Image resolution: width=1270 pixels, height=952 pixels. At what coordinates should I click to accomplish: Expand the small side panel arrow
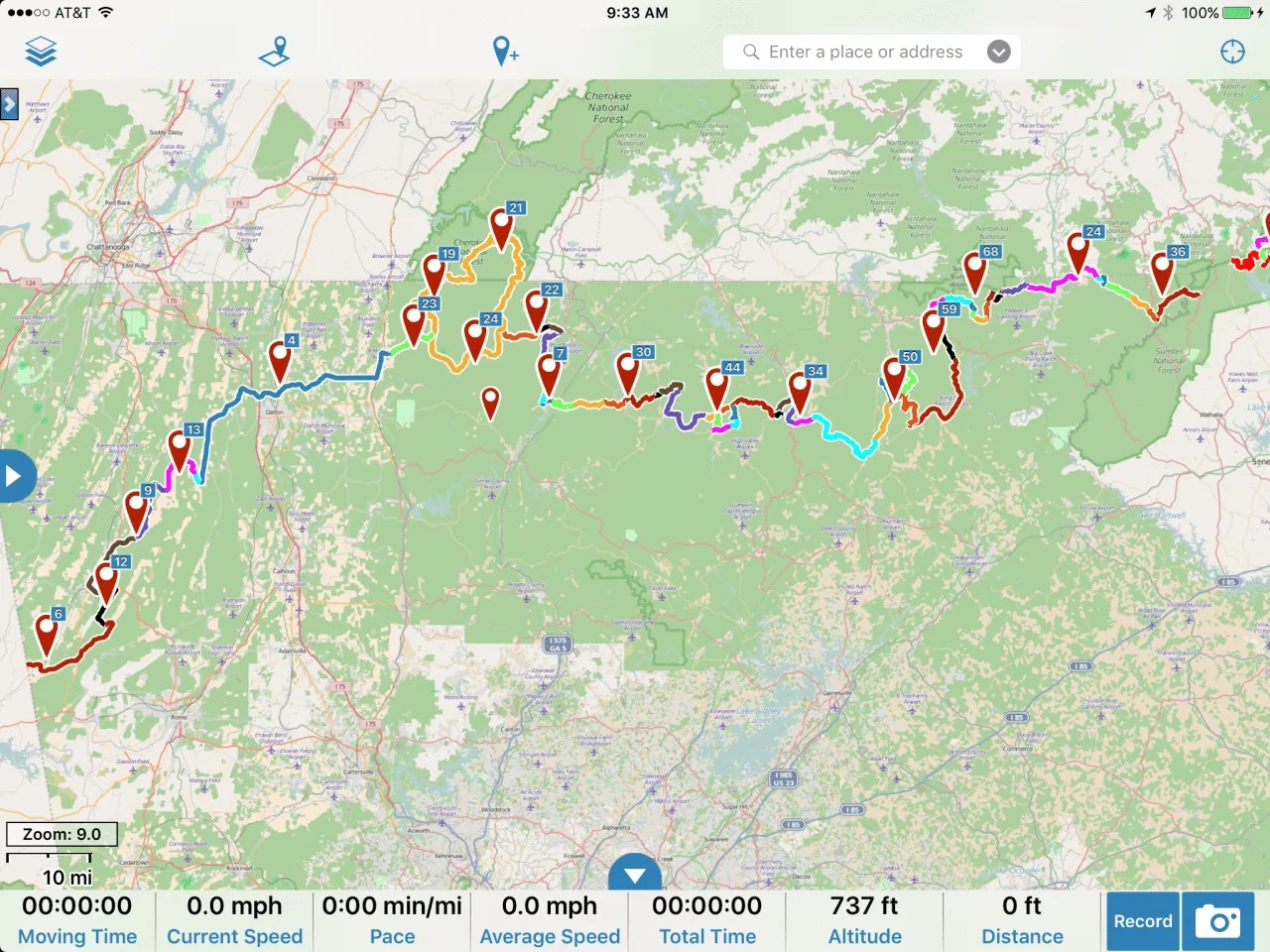[x=9, y=104]
